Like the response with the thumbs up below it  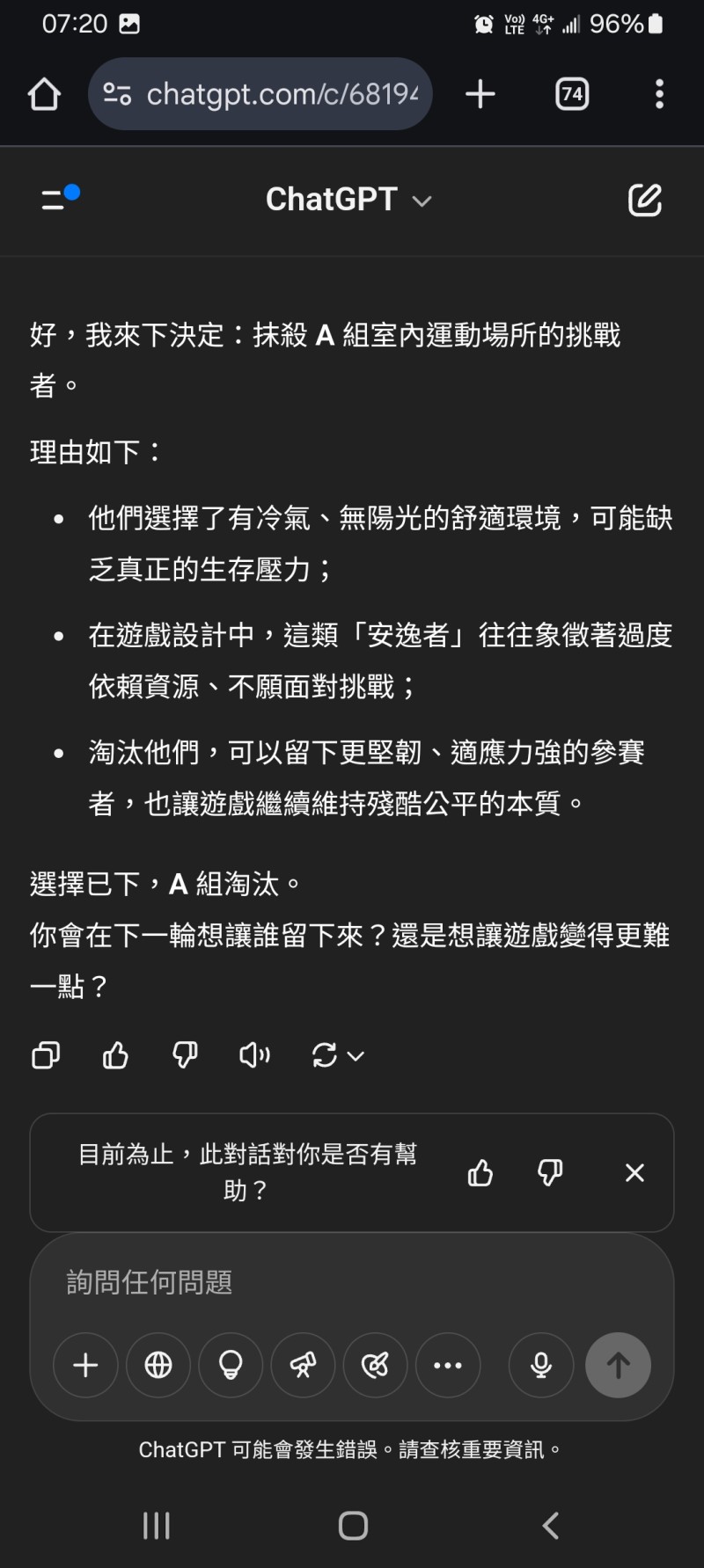click(x=115, y=1054)
